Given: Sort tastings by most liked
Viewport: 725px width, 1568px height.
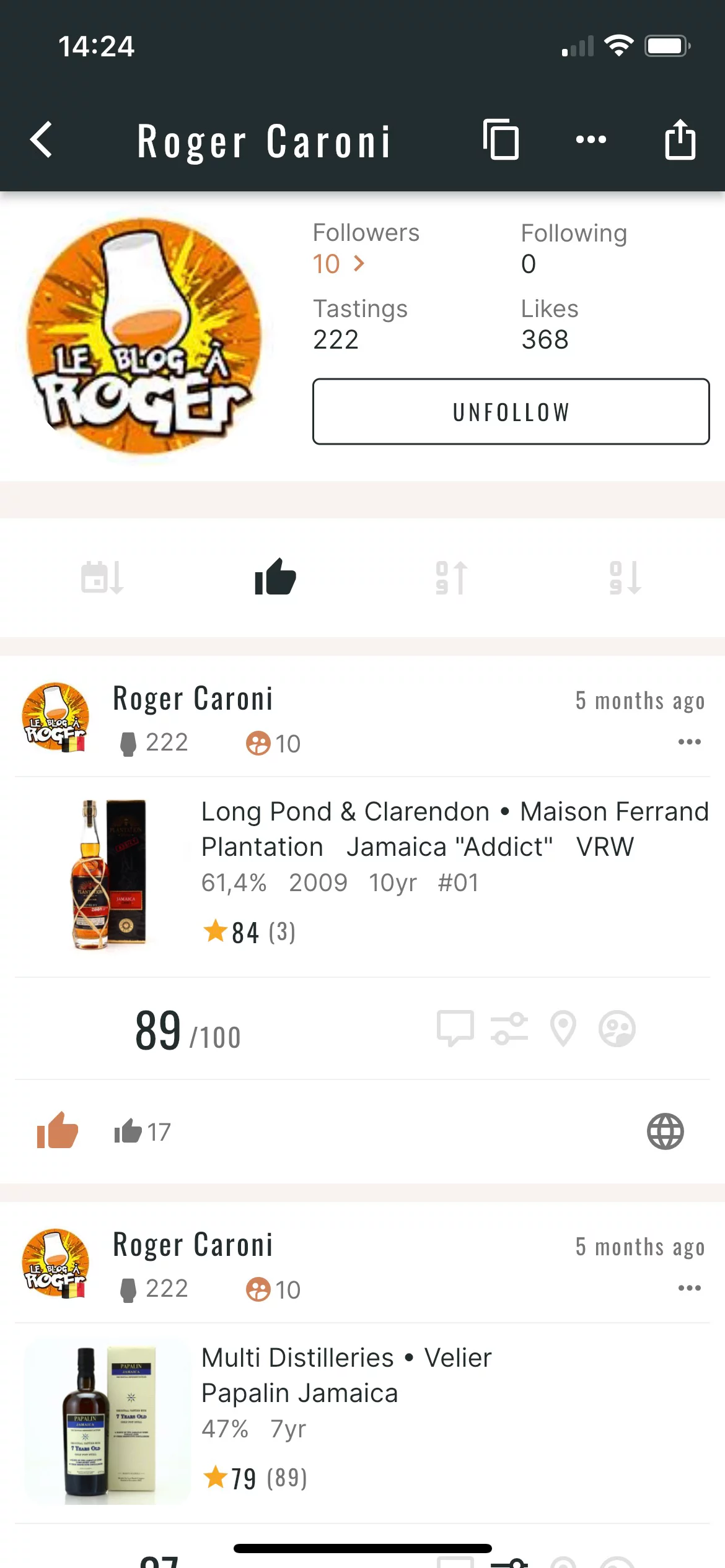Looking at the screenshot, I should pos(275,578).
